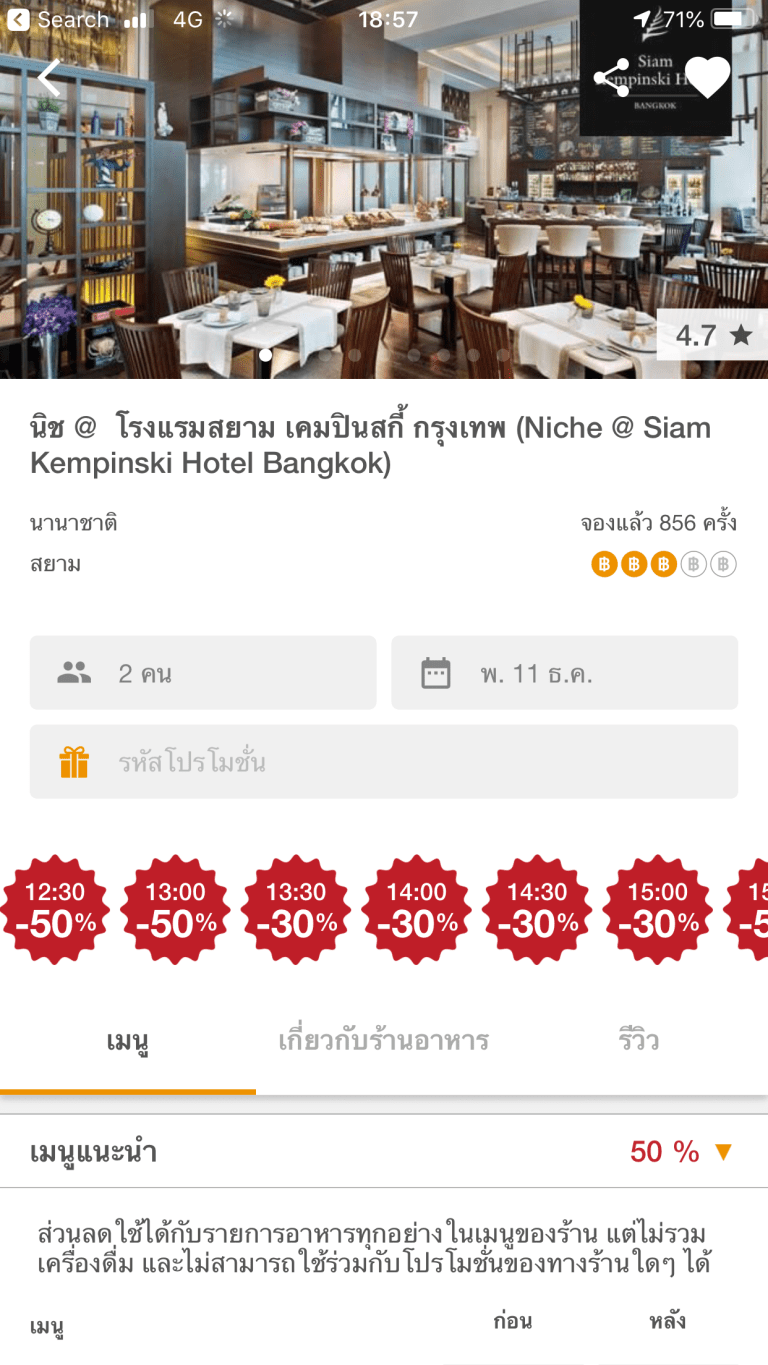Select the 15:00 -30% time slot
The image size is (768, 1365).
pos(658,910)
